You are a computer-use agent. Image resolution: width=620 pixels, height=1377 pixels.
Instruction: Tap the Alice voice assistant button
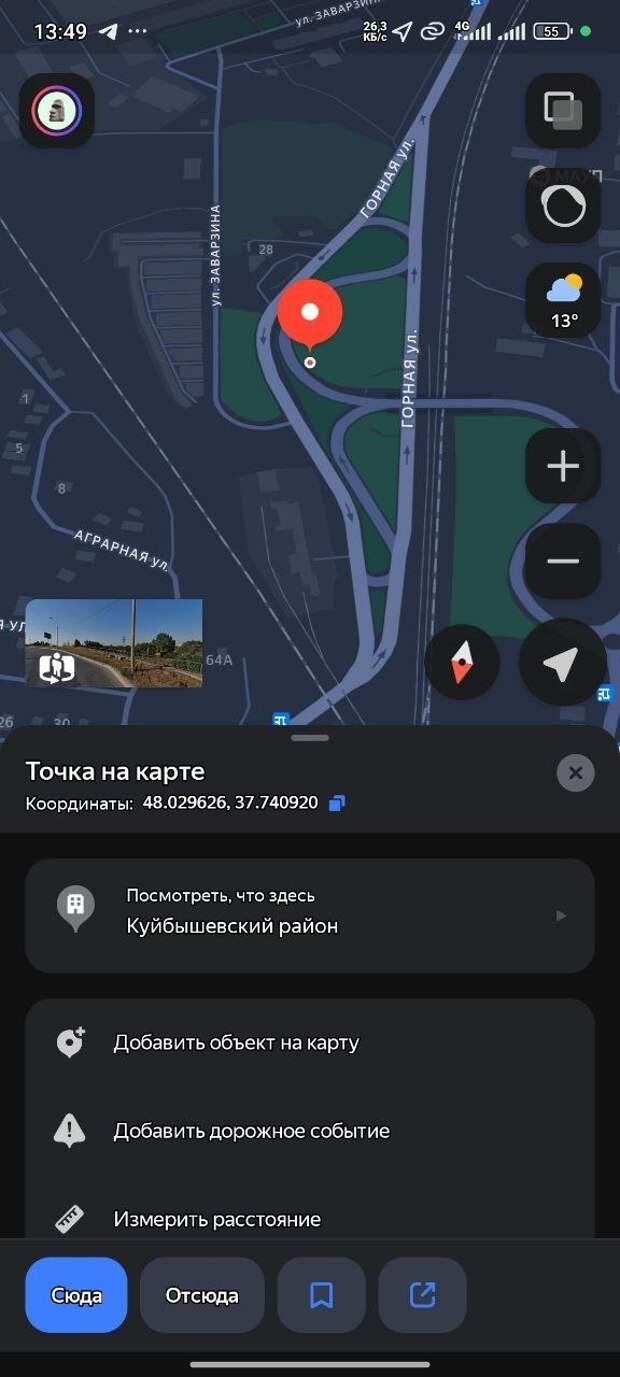click(563, 205)
